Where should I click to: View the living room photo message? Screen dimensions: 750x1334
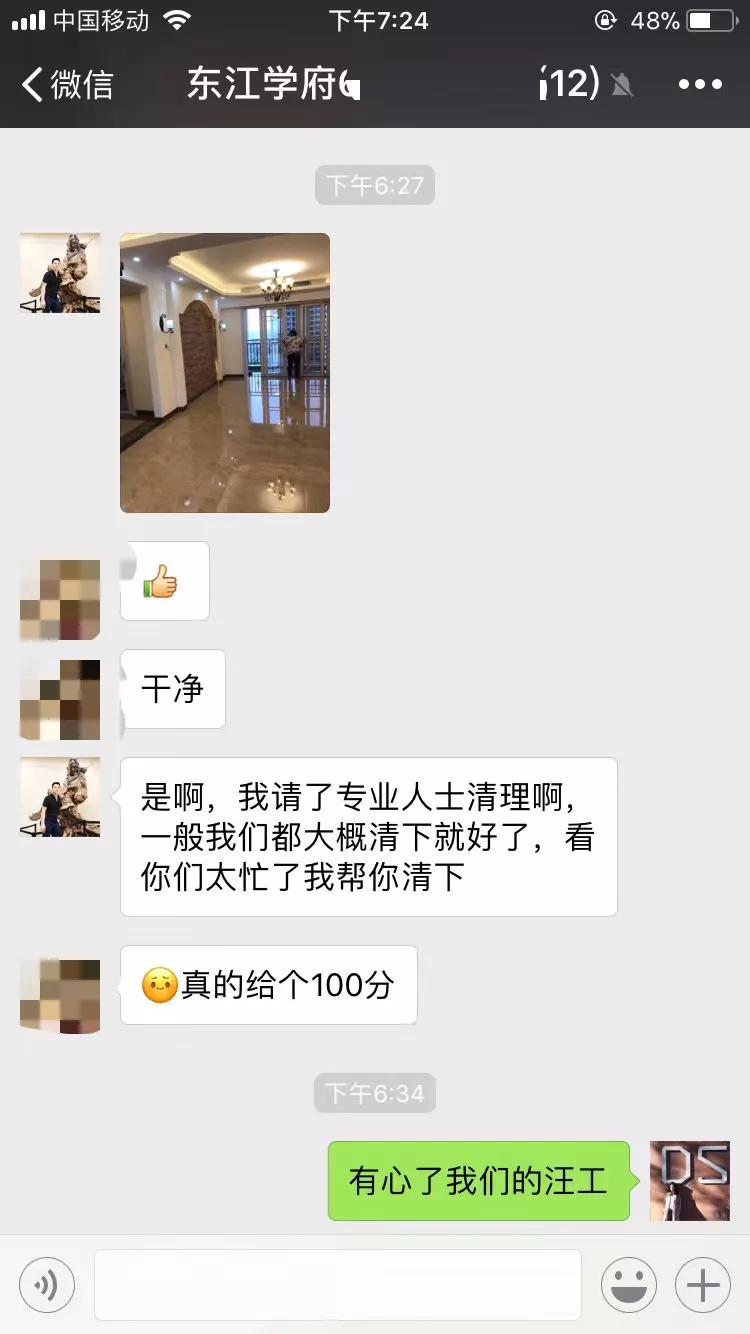(224, 371)
